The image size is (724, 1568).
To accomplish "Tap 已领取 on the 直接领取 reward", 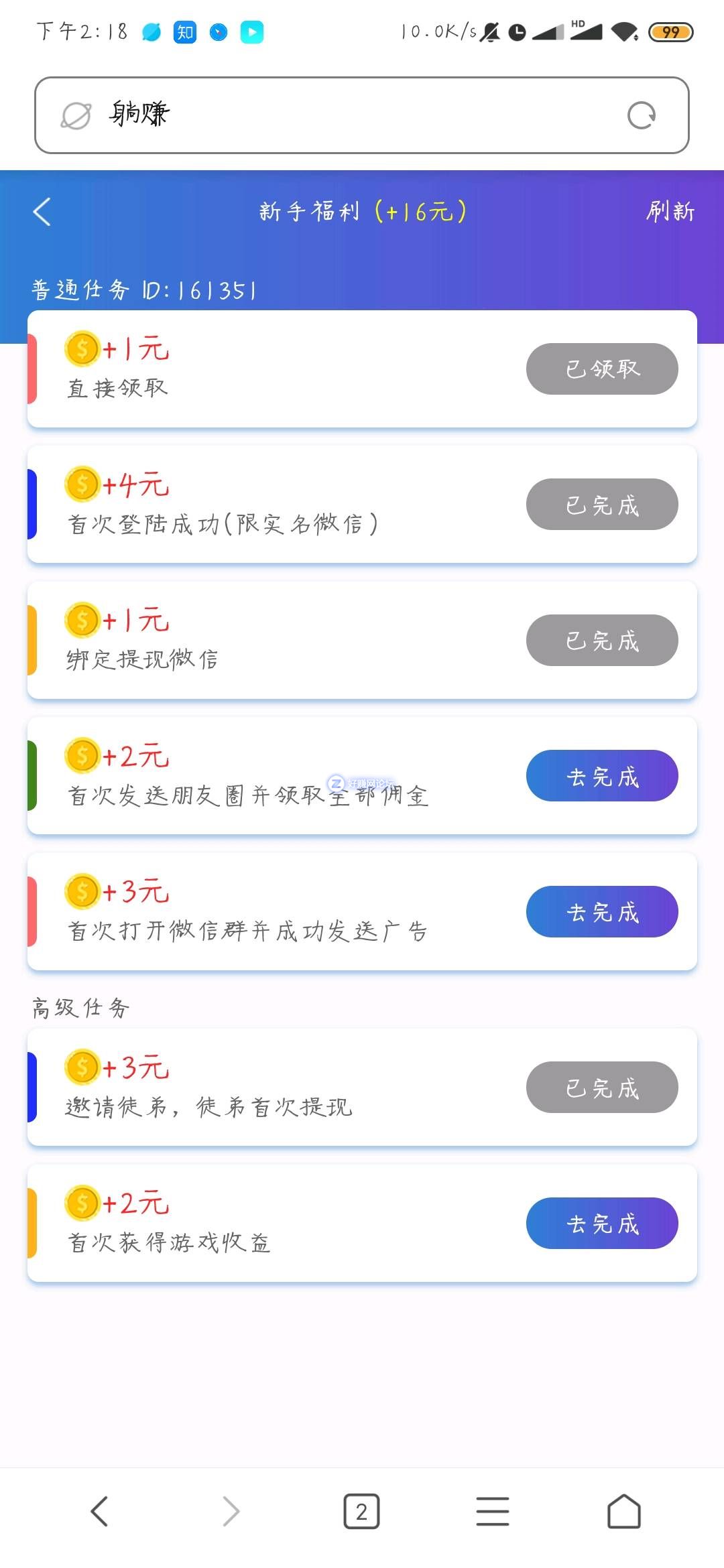I will [x=601, y=369].
